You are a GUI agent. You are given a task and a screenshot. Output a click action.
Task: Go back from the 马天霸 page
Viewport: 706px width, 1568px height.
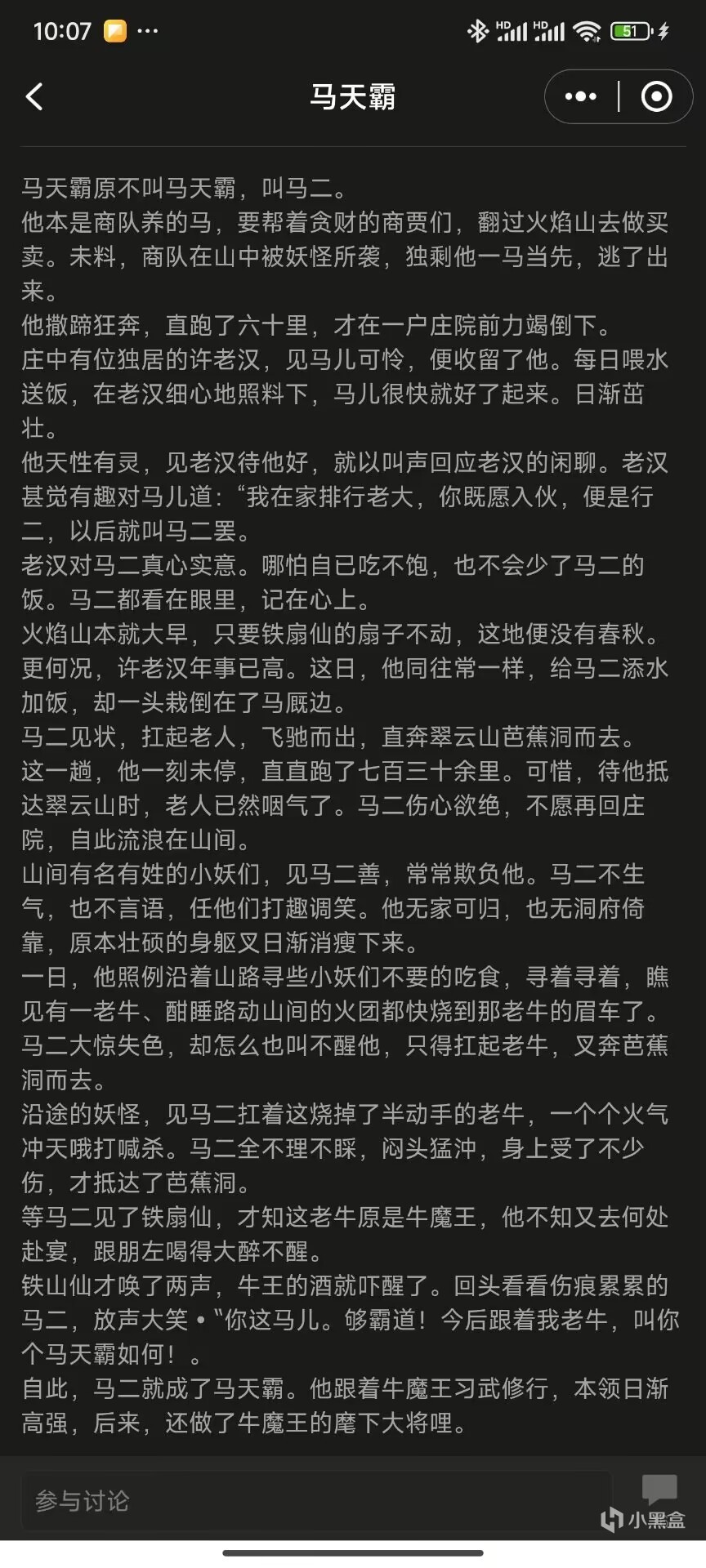pyautogui.click(x=34, y=96)
